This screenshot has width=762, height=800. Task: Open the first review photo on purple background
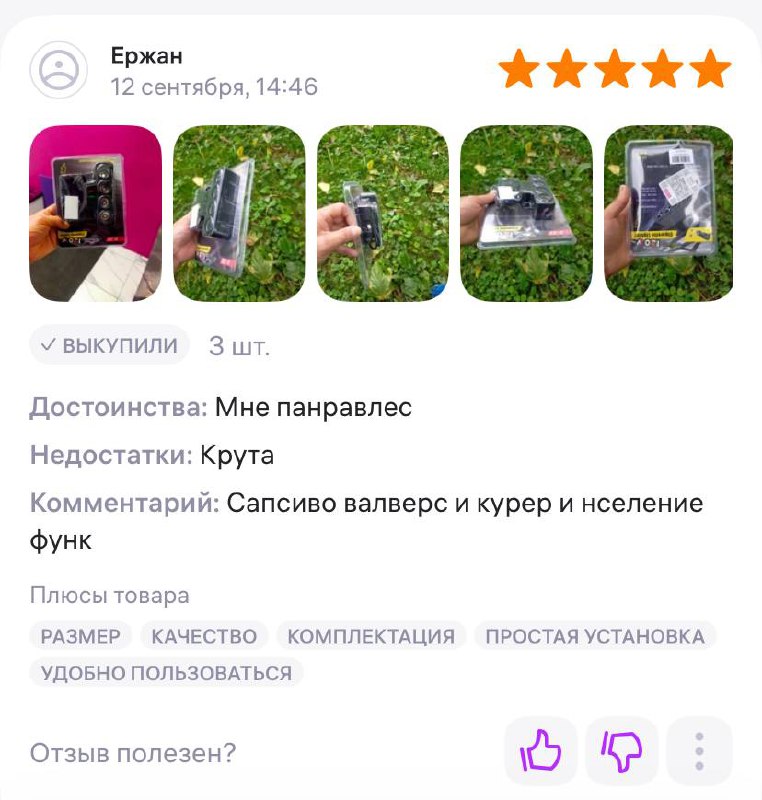point(95,213)
